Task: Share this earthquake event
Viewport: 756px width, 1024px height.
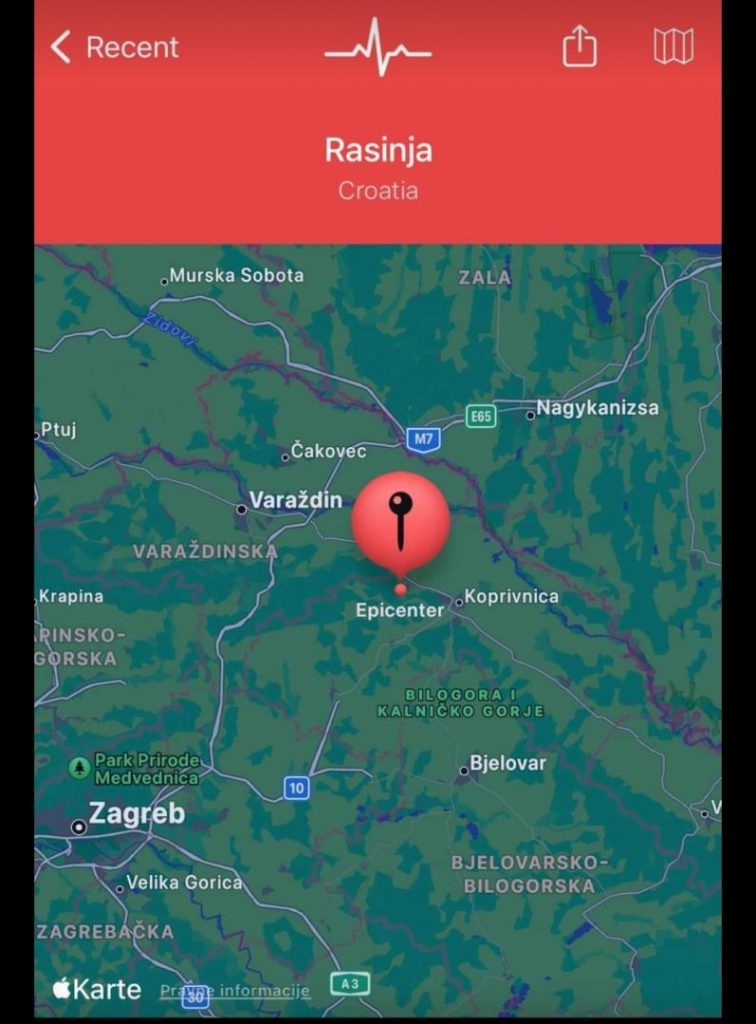Action: tap(579, 46)
